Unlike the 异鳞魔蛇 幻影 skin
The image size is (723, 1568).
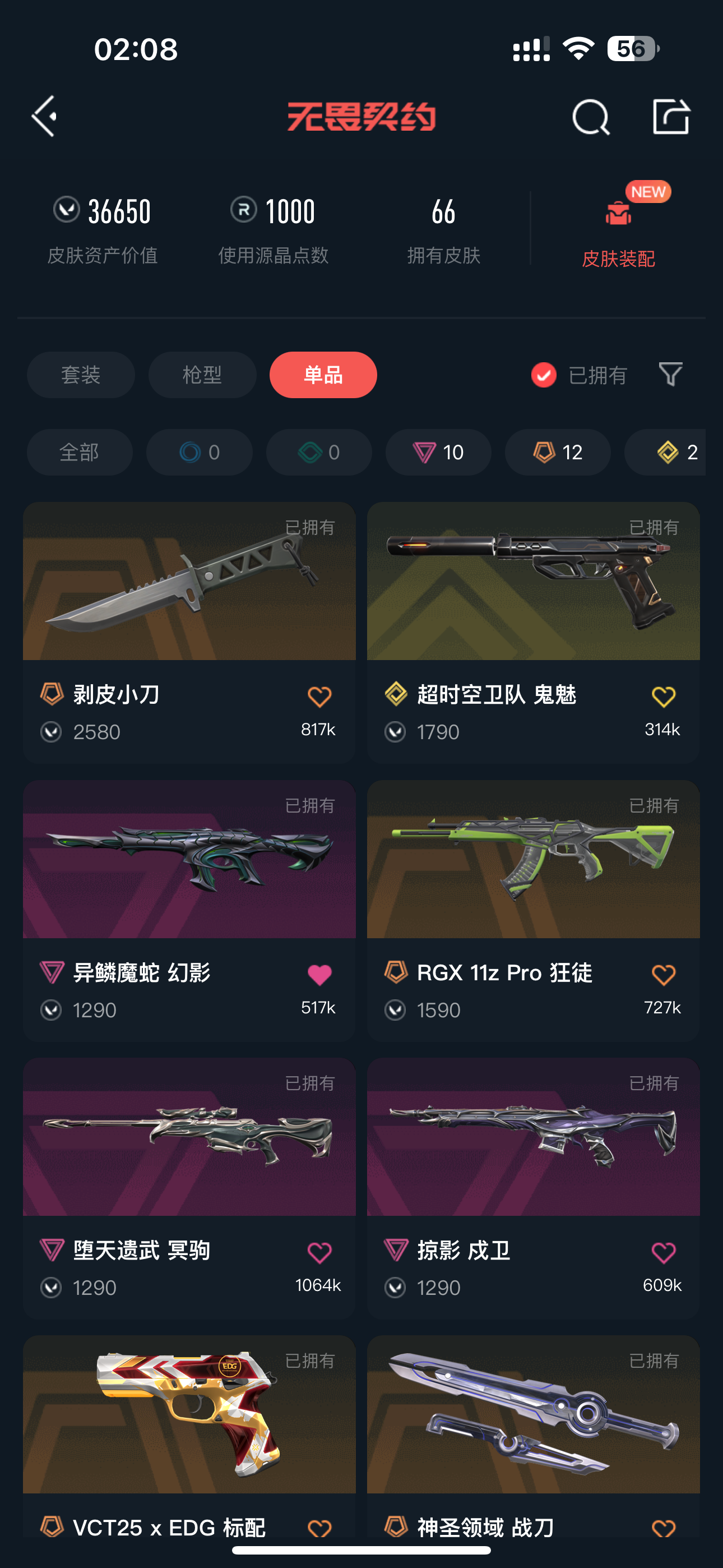tap(319, 975)
